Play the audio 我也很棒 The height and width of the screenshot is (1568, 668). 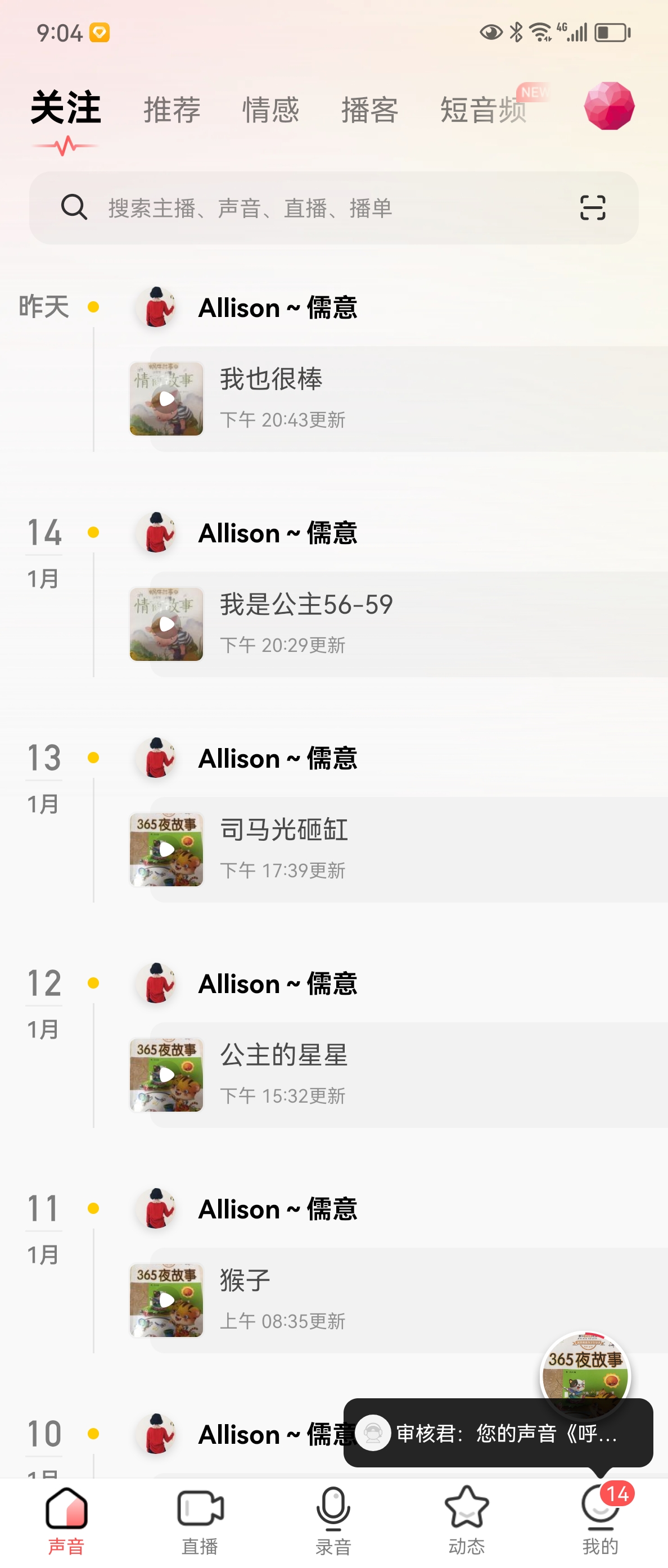tap(166, 398)
